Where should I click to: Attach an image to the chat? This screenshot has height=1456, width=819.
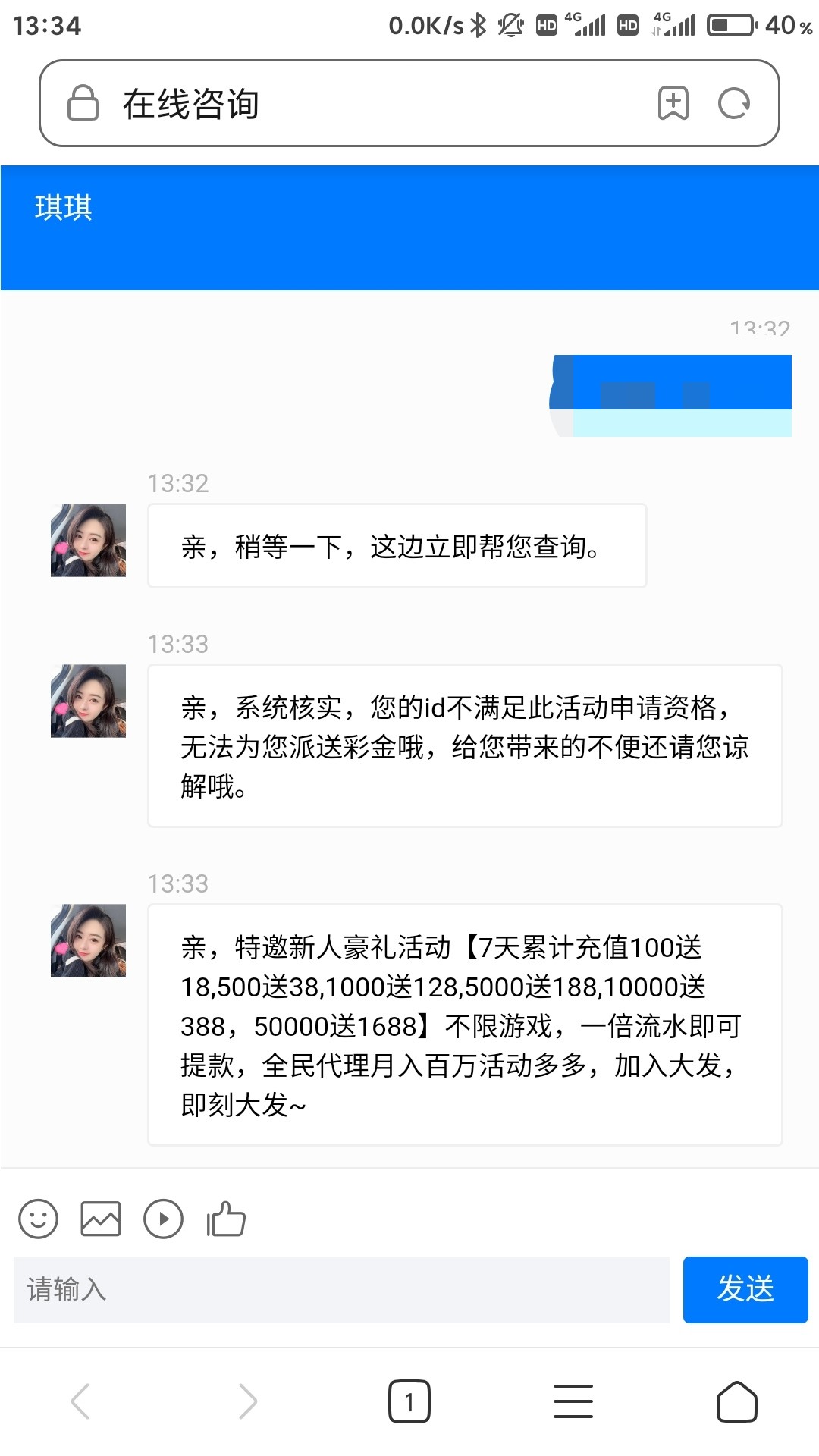click(x=101, y=1219)
